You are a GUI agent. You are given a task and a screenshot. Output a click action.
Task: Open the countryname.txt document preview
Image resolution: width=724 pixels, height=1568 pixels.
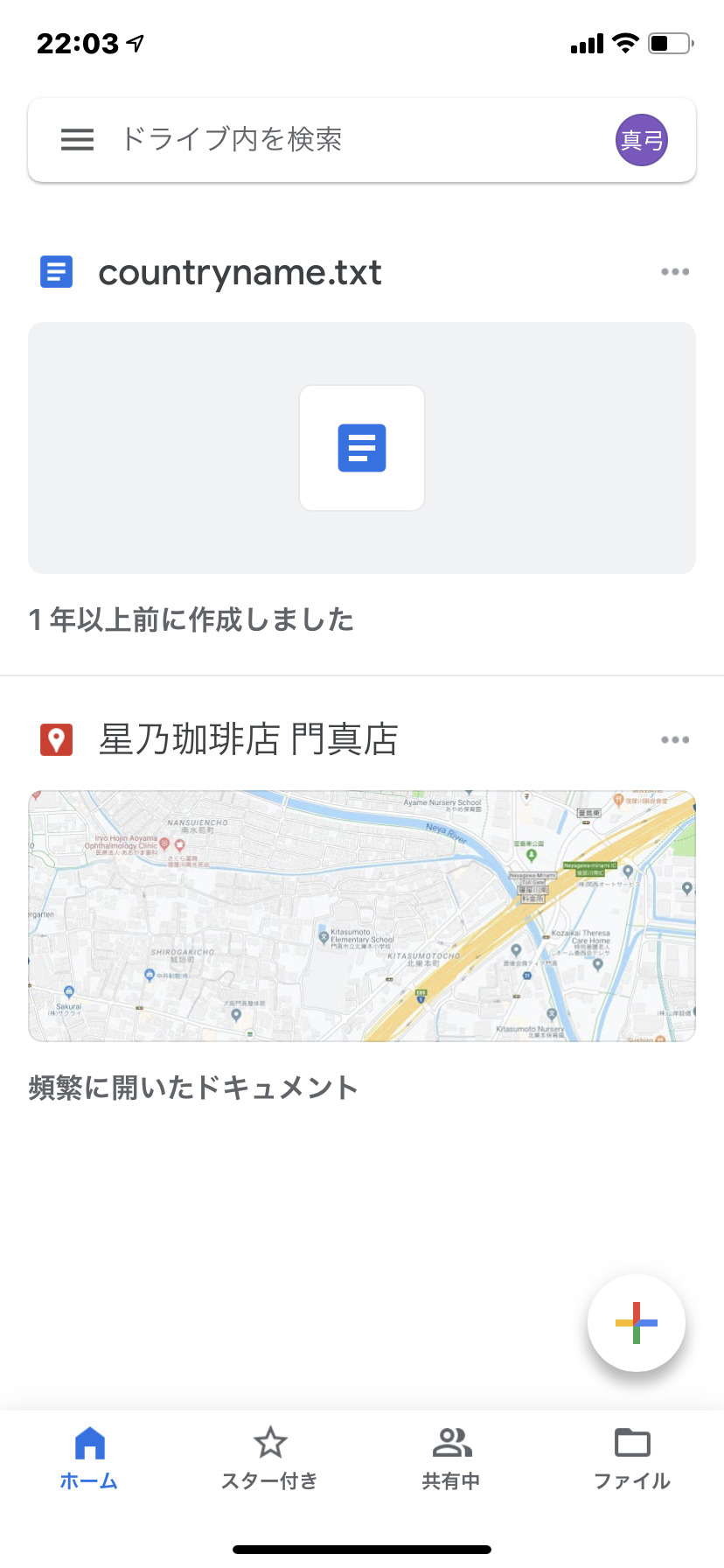[362, 448]
